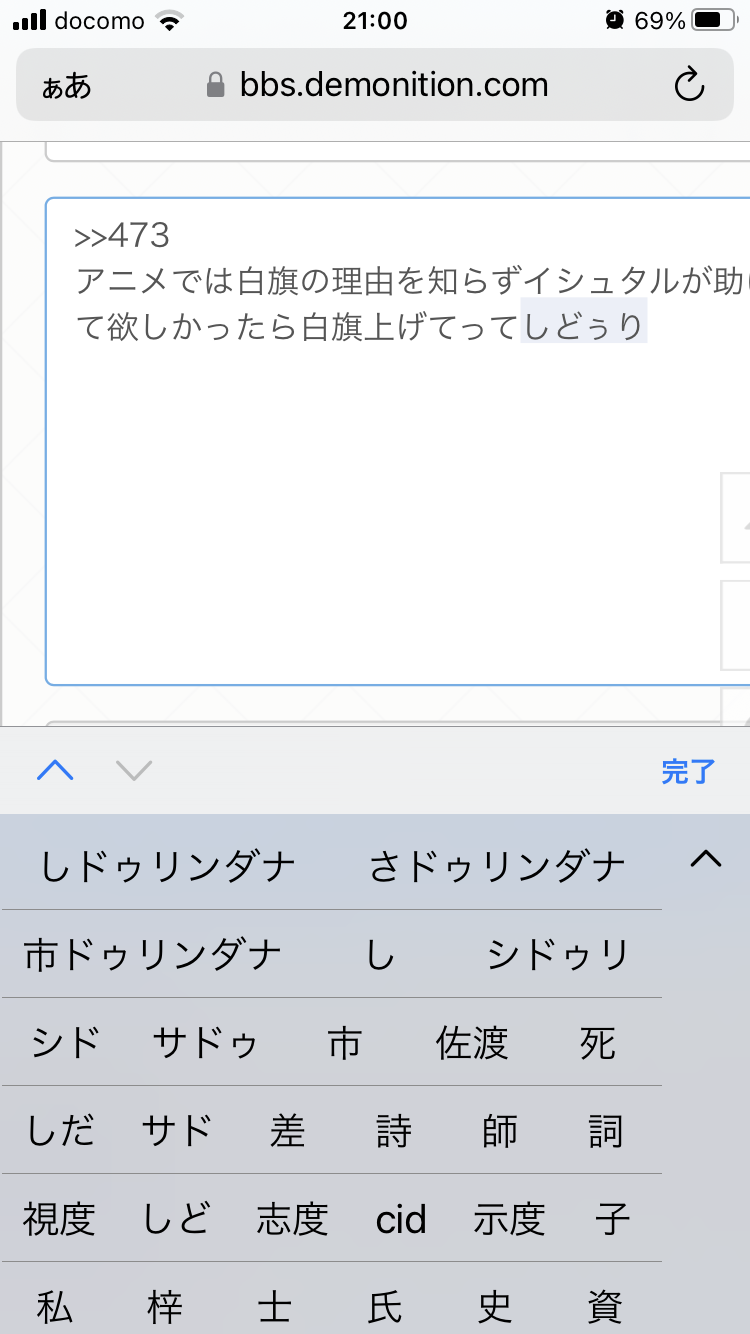Choose the candidate 市ドゥリンダナ

tap(153, 955)
